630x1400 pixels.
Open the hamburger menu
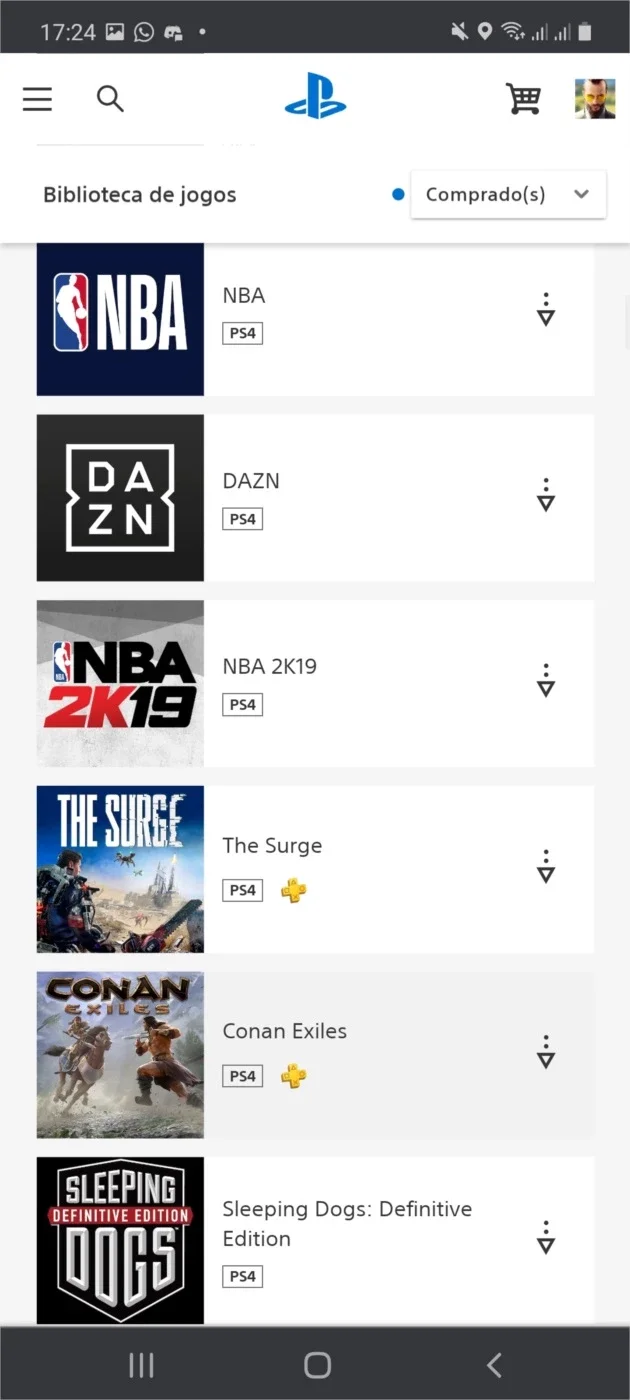tap(37, 99)
